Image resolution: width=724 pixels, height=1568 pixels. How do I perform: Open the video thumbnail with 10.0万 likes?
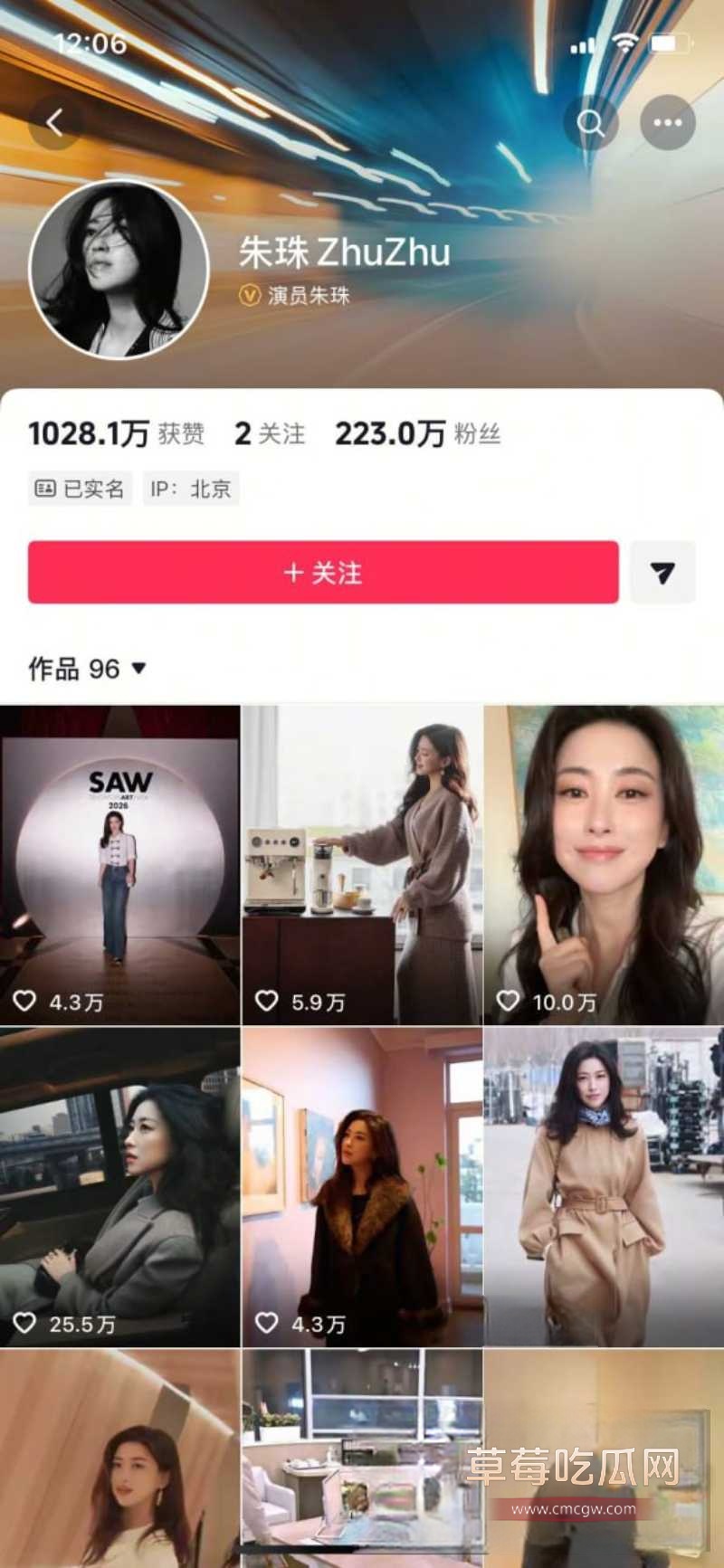602,851
